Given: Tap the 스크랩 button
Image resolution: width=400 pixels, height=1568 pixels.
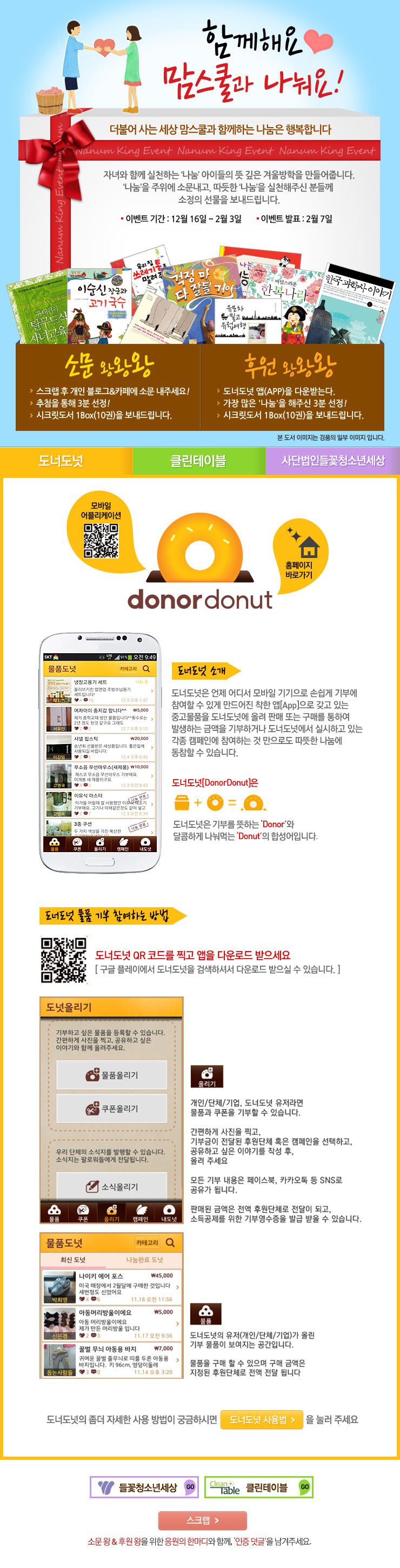Looking at the screenshot, I should pos(202,1520).
